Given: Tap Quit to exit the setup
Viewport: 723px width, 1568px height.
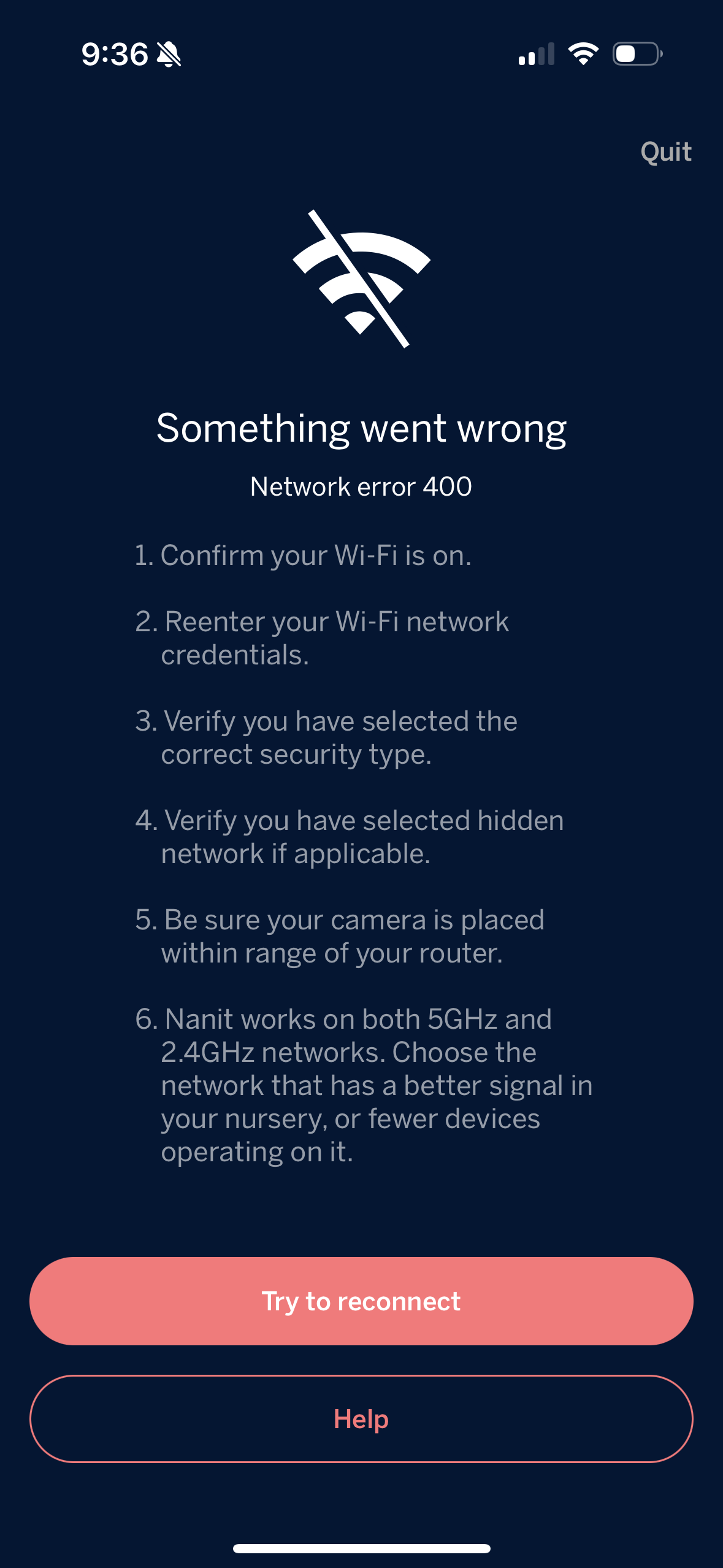Looking at the screenshot, I should tap(666, 152).
